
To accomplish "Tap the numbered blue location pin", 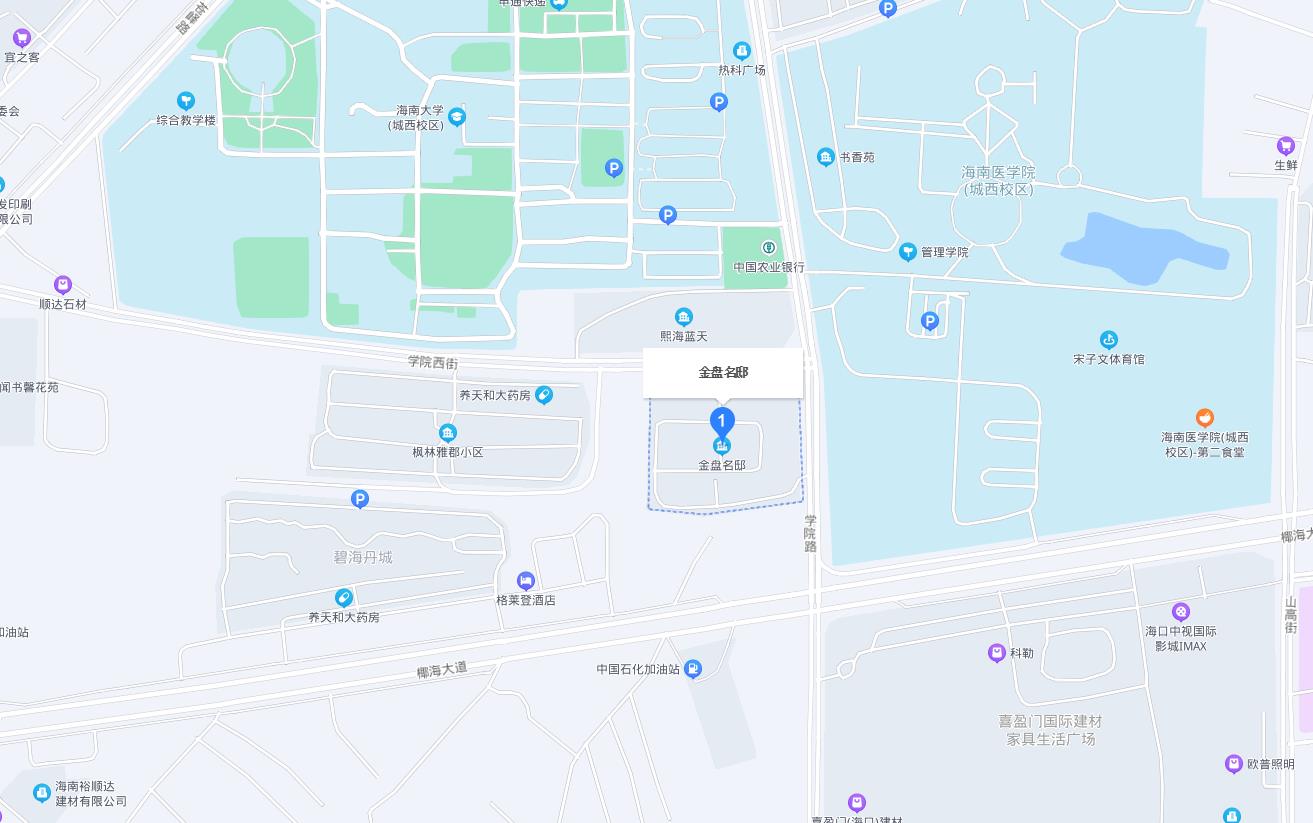I will pyautogui.click(x=722, y=421).
